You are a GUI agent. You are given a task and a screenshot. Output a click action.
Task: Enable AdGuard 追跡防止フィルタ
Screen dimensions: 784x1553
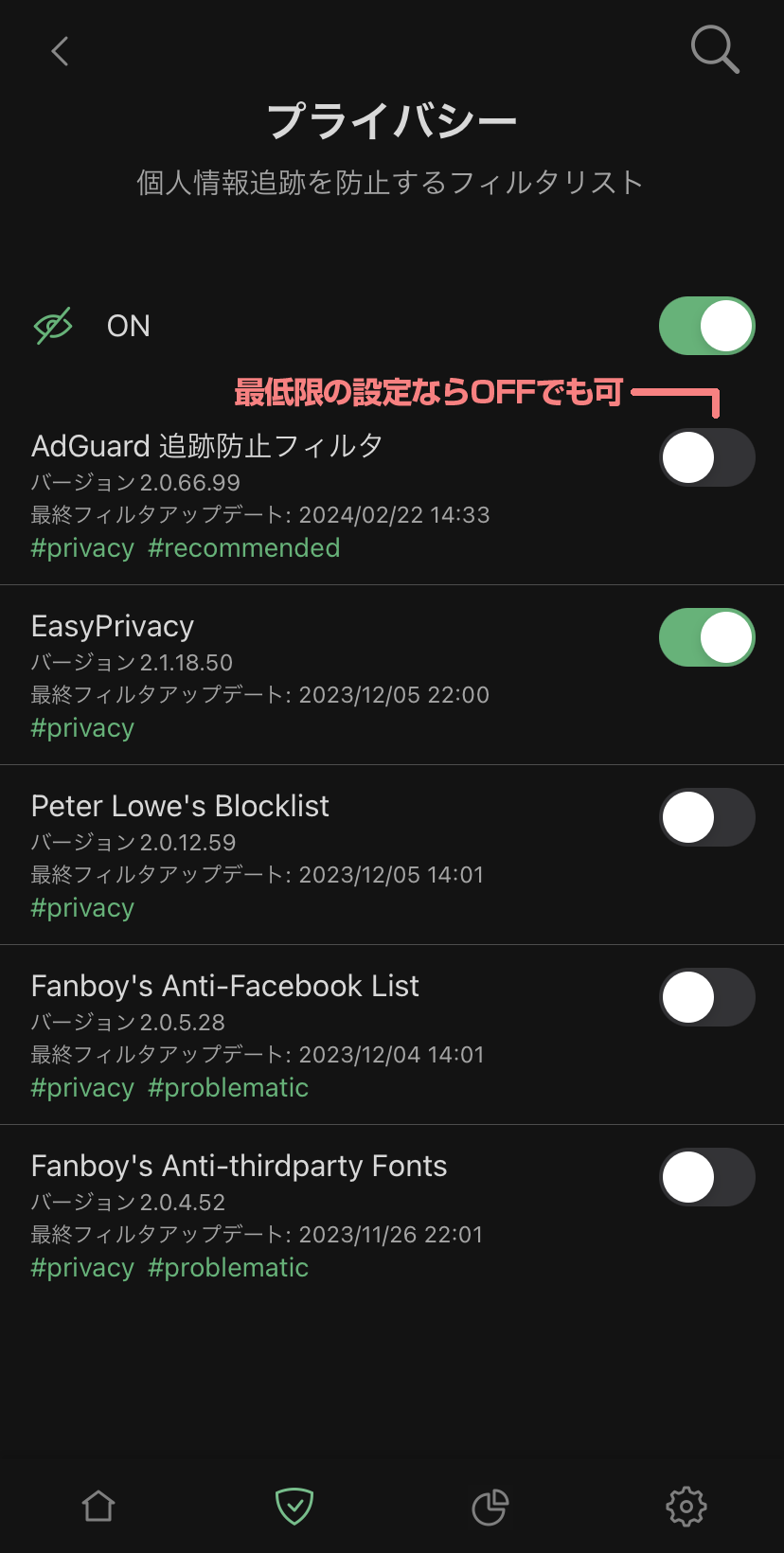tap(706, 457)
